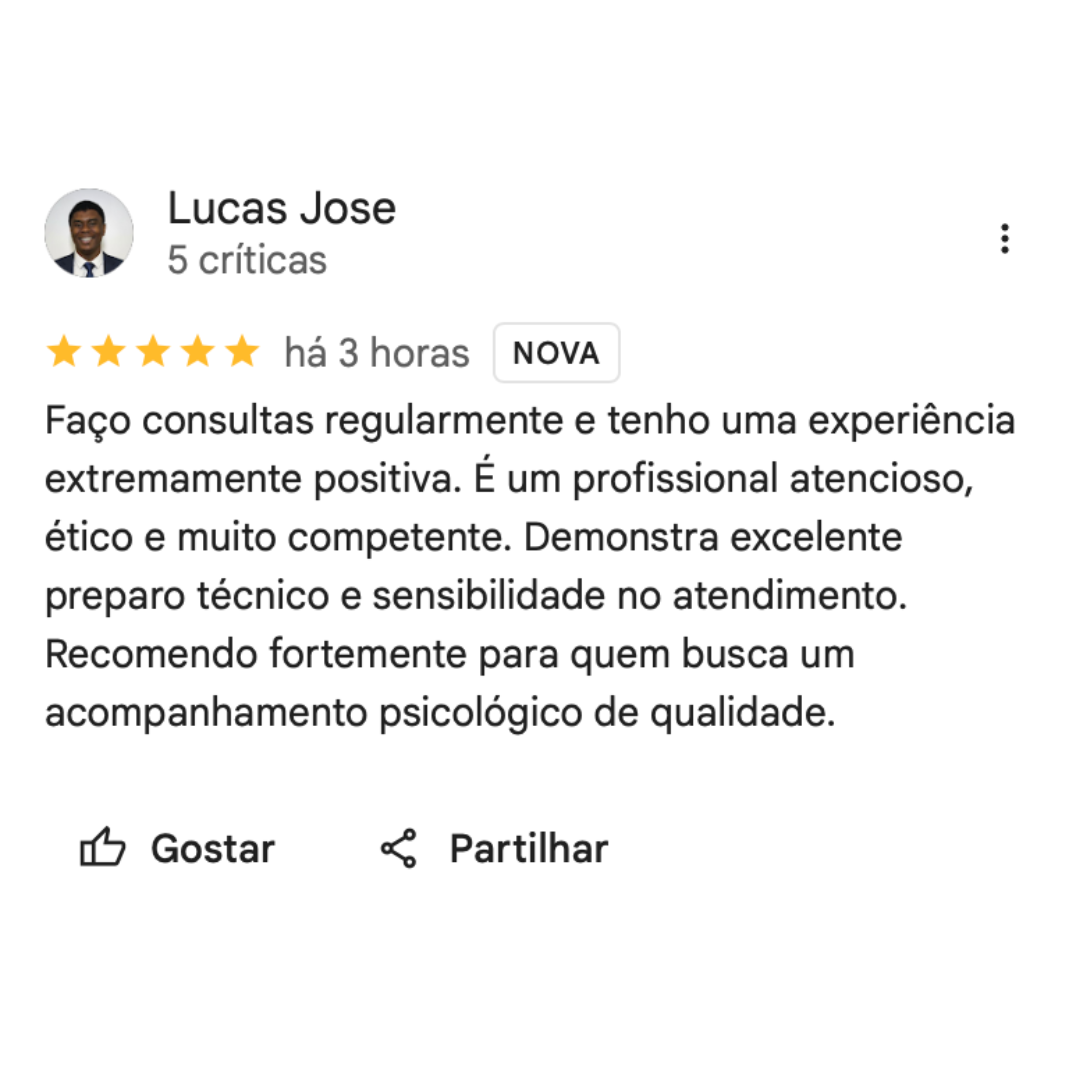This screenshot has width=1080, height=1080.
Task: Open Lucas Jose's profile picture
Action: [x=89, y=233]
